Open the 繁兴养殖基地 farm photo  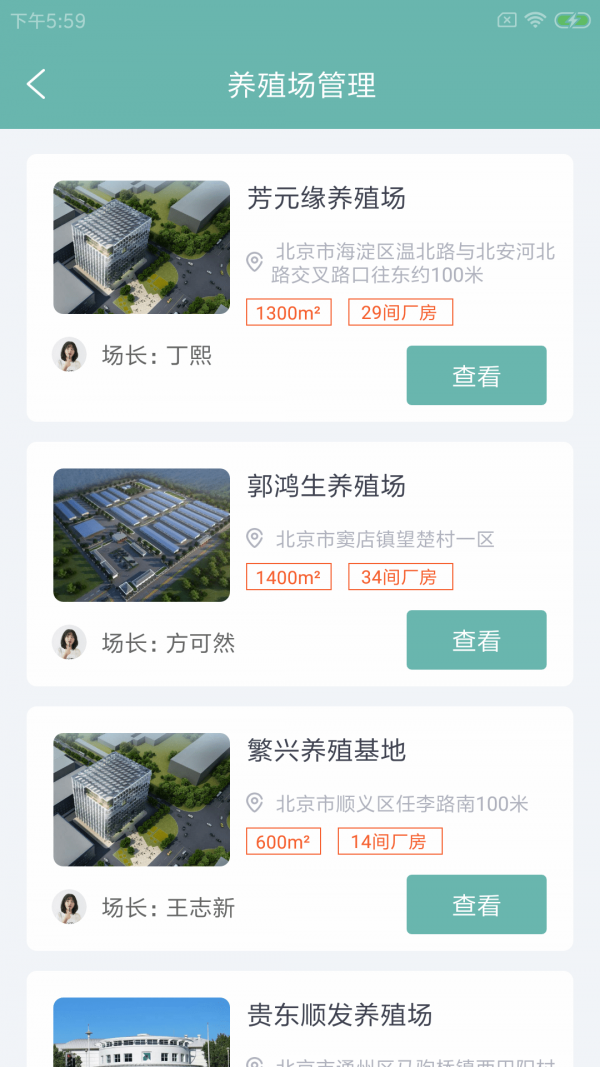[141, 800]
